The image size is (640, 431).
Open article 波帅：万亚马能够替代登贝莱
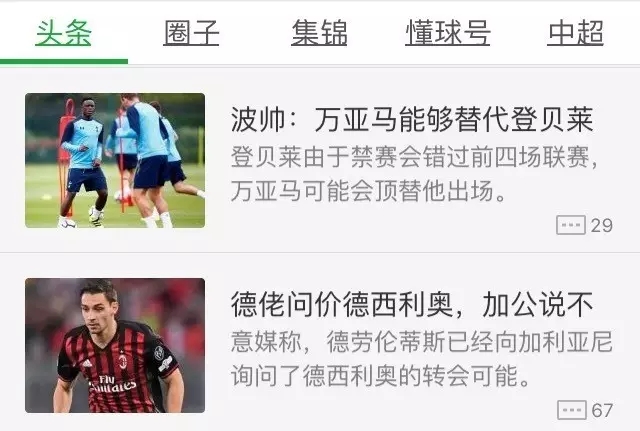click(411, 122)
